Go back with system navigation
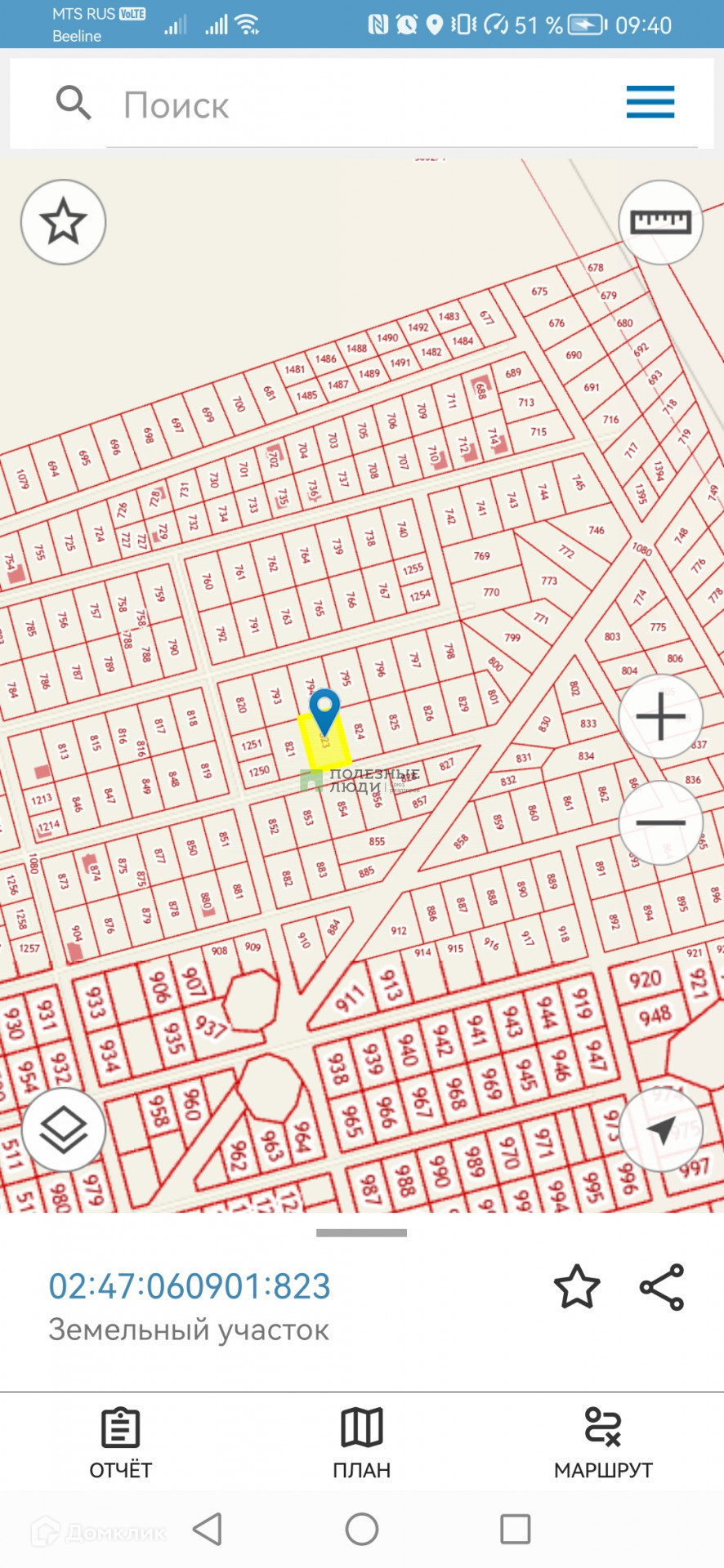 coord(208,1529)
